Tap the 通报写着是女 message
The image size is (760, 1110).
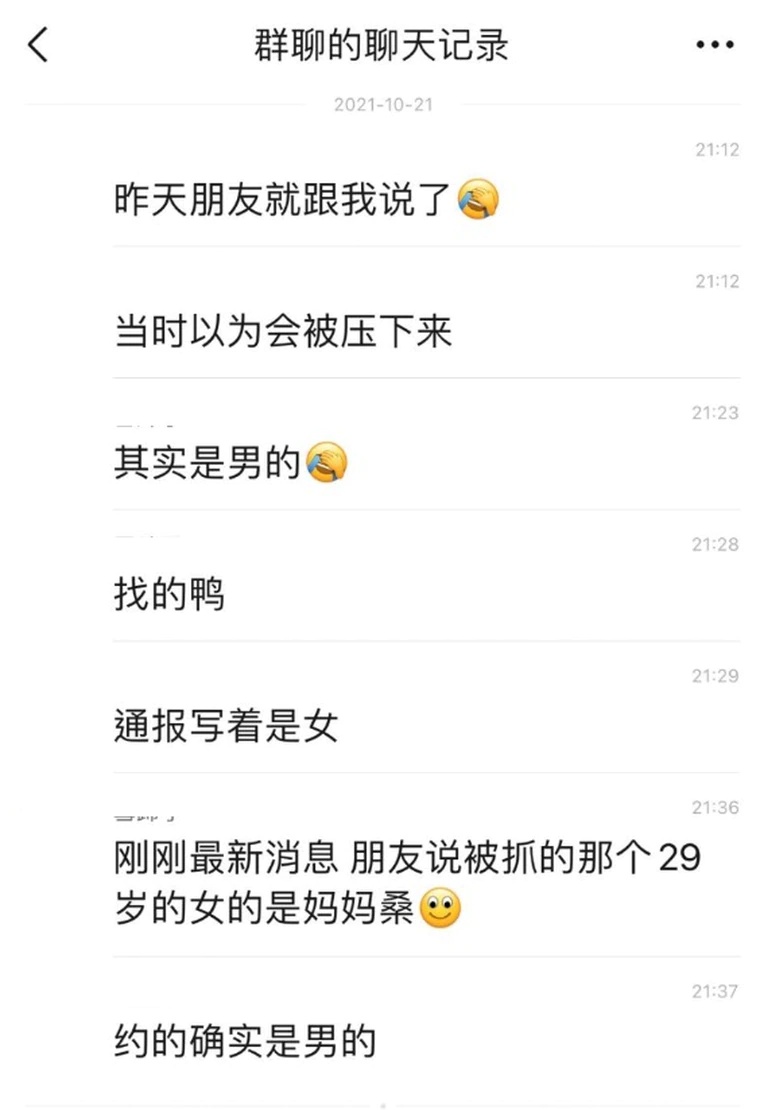[x=225, y=725]
